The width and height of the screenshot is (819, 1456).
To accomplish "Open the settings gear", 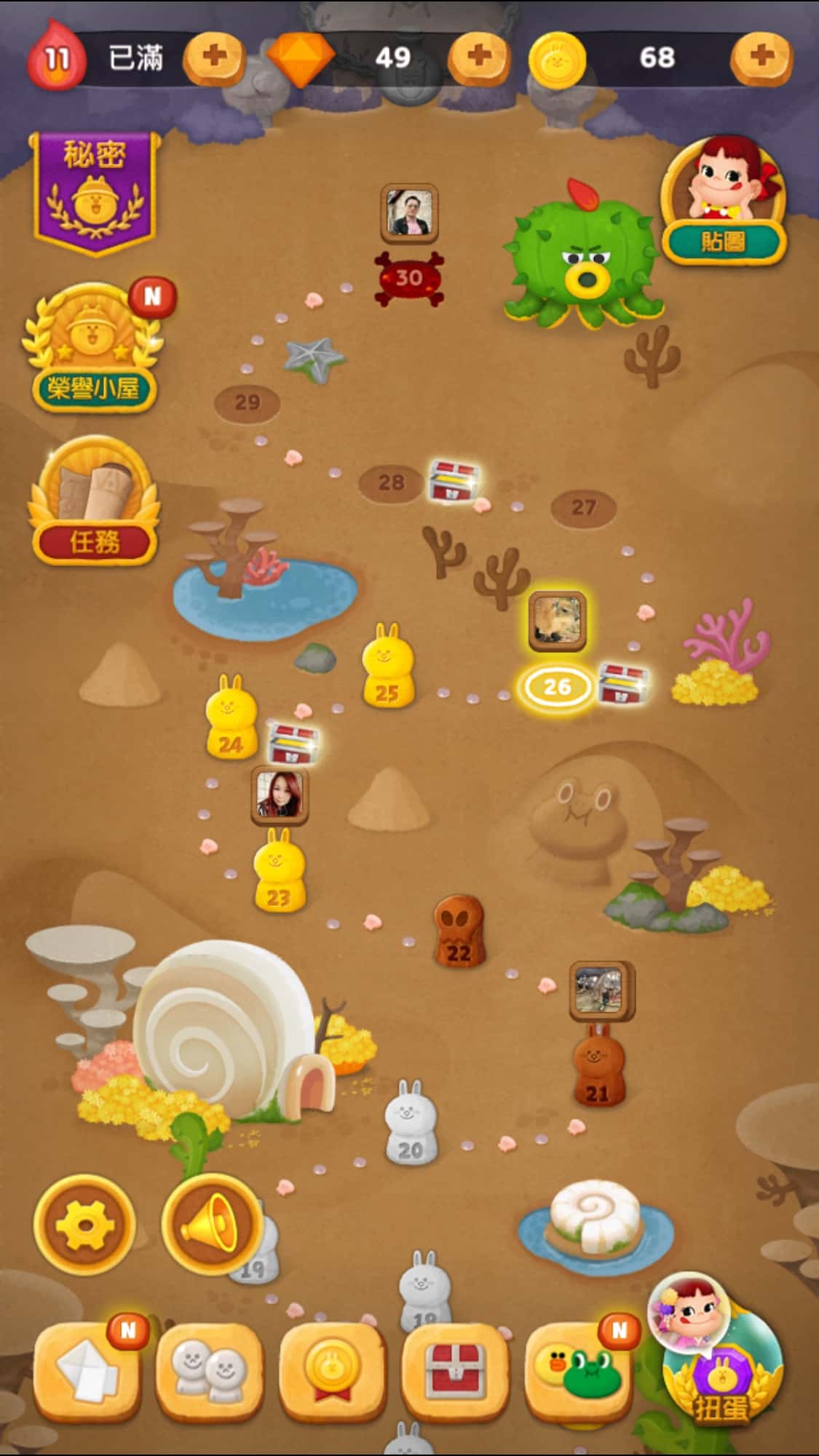I will pos(84,1225).
